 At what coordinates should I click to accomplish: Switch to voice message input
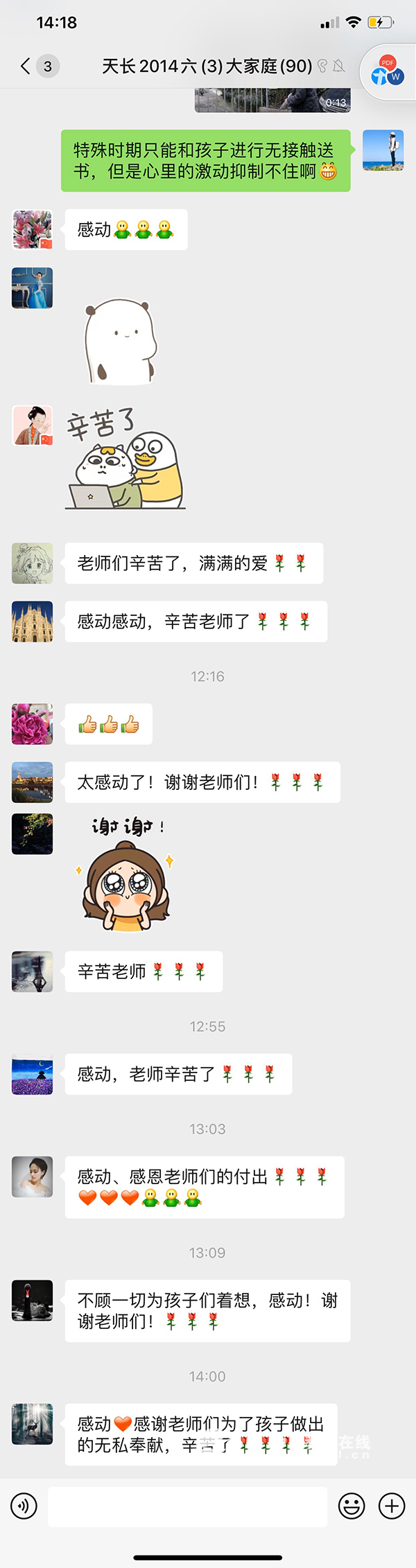click(x=24, y=1506)
